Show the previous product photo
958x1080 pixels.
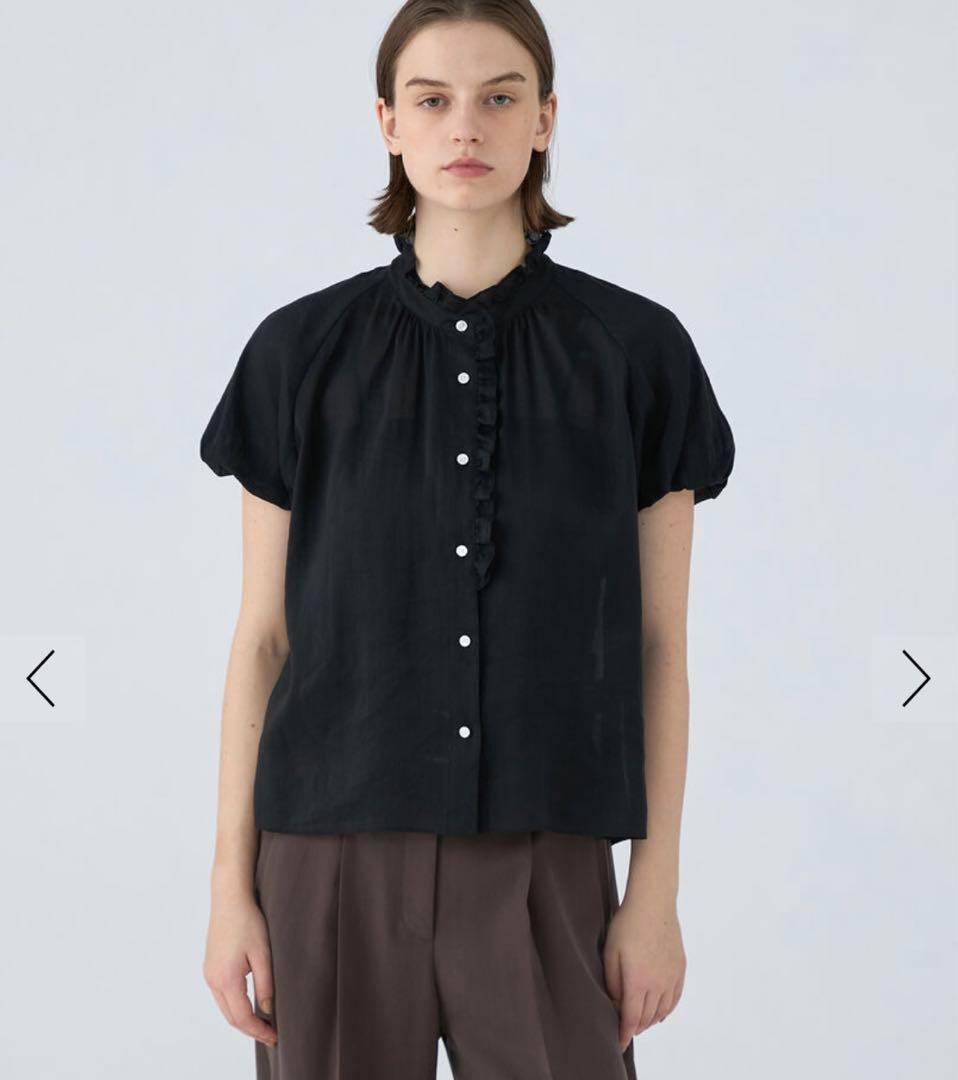point(41,678)
